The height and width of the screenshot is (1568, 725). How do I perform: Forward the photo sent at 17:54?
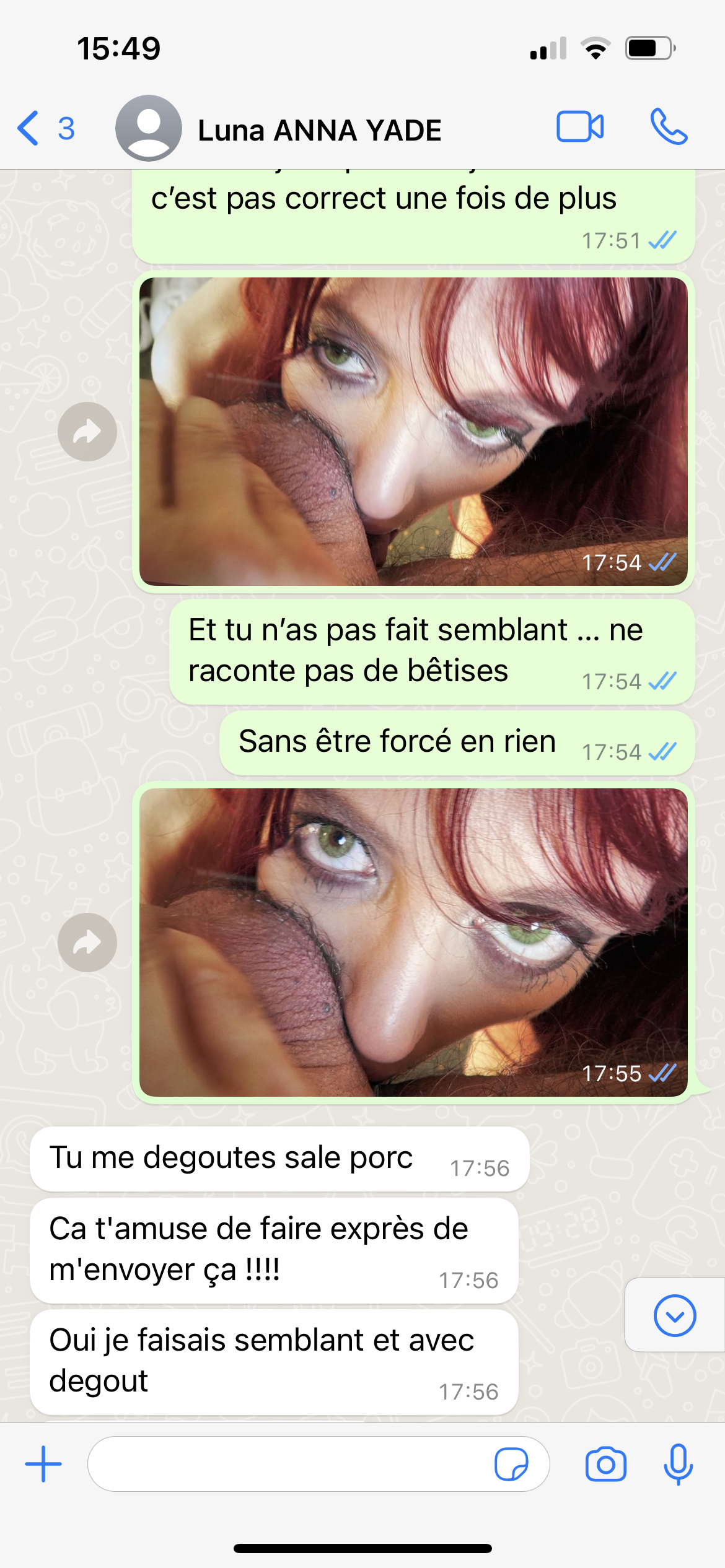(x=87, y=432)
